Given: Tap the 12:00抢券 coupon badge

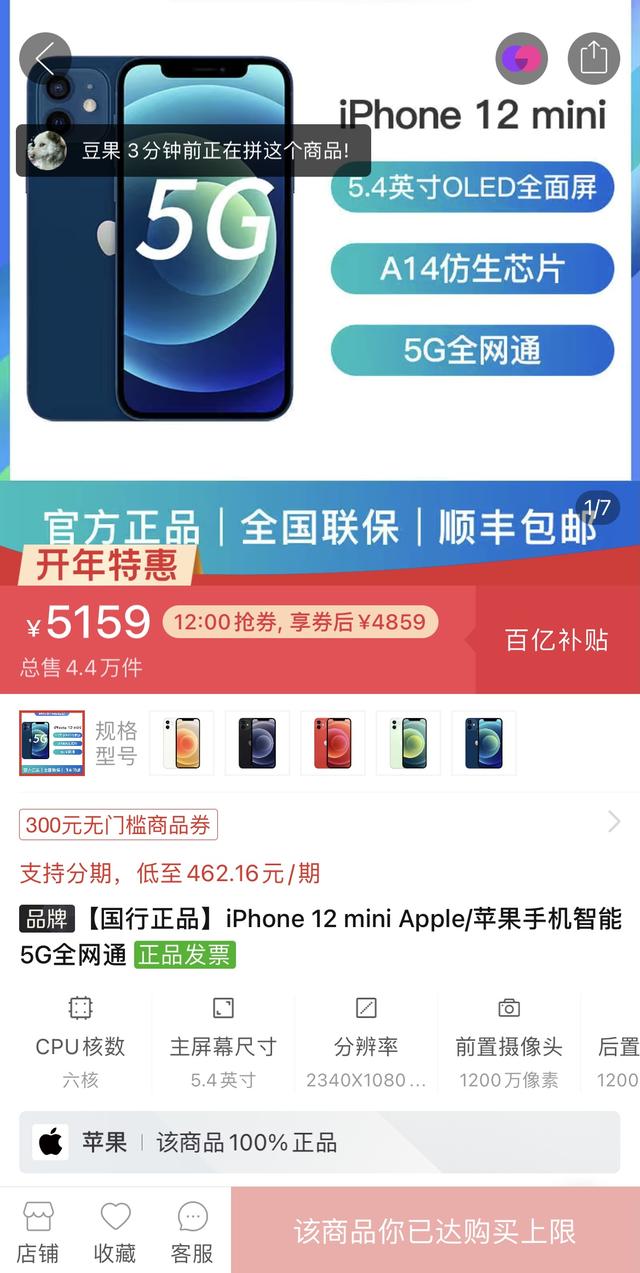Looking at the screenshot, I should [299, 622].
